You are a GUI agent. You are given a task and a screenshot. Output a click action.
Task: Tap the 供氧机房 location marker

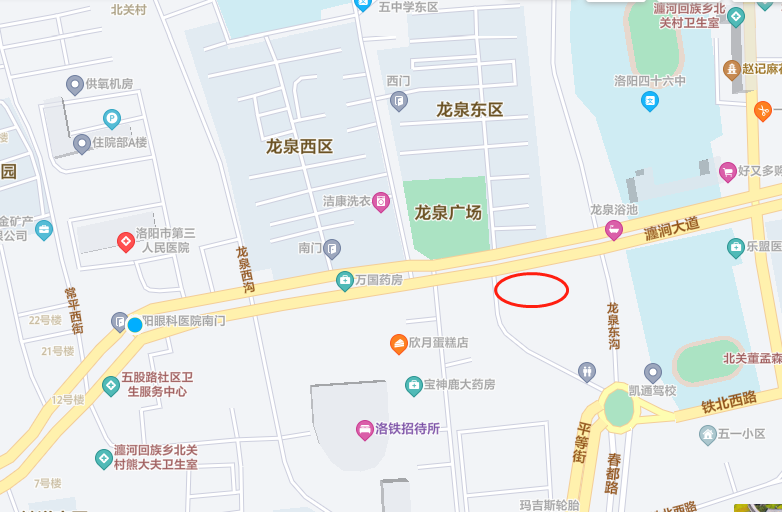click(74, 84)
